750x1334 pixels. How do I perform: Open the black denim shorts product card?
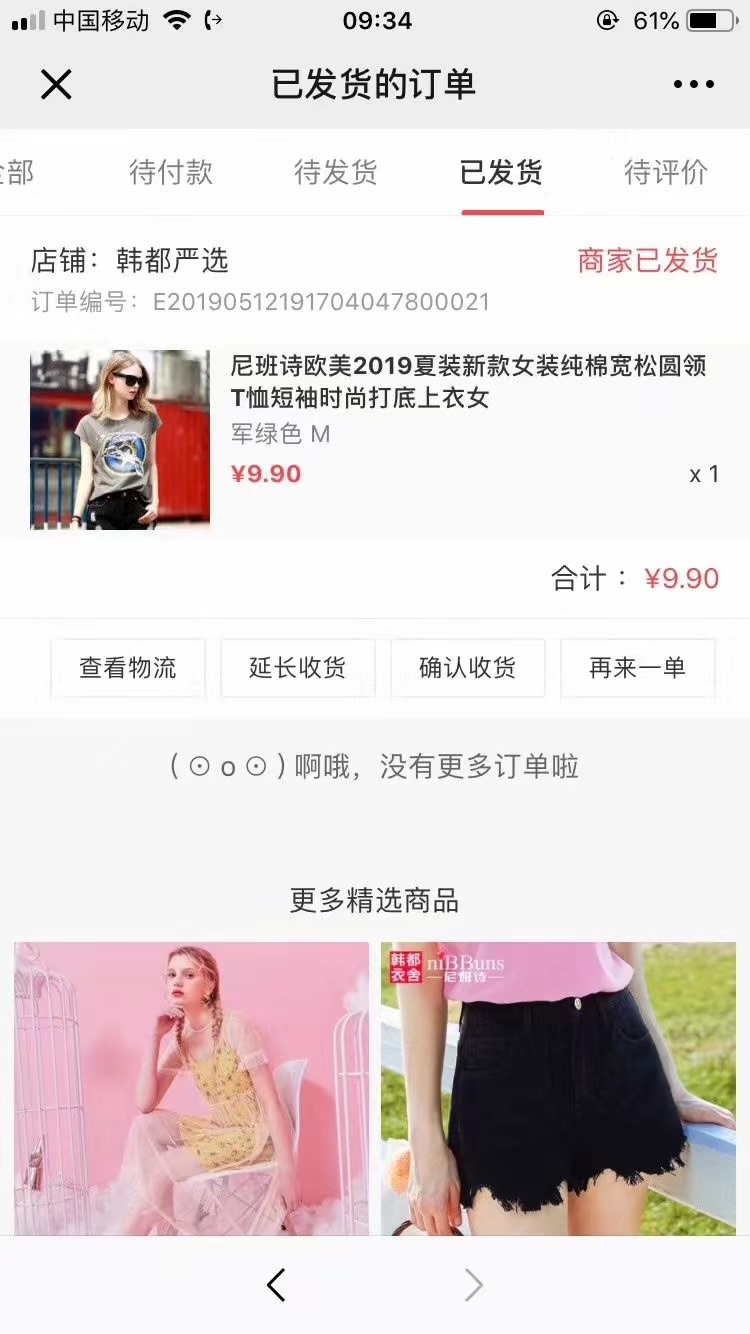point(558,1088)
